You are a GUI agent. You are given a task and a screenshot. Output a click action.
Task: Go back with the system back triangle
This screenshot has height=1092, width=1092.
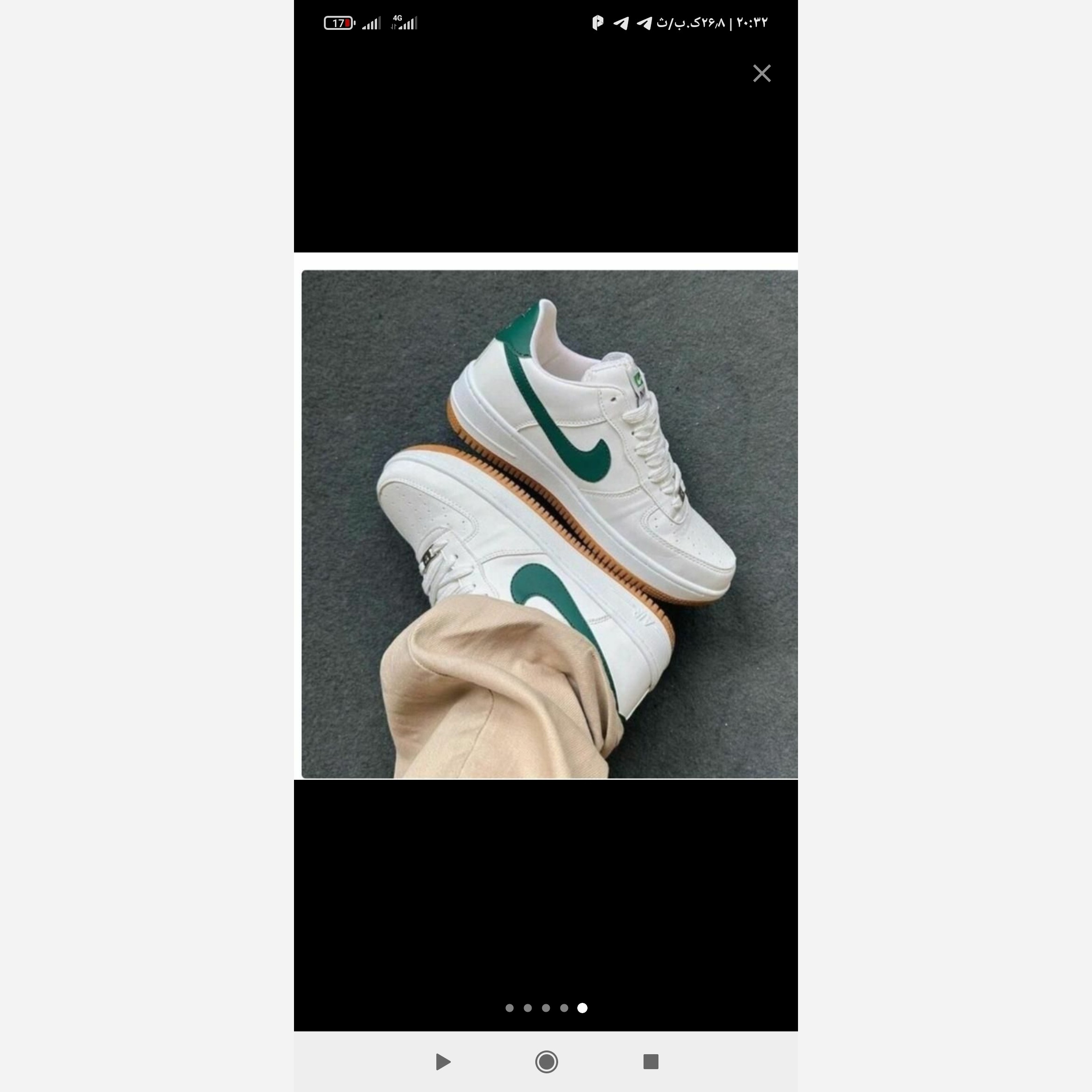[x=442, y=1062]
